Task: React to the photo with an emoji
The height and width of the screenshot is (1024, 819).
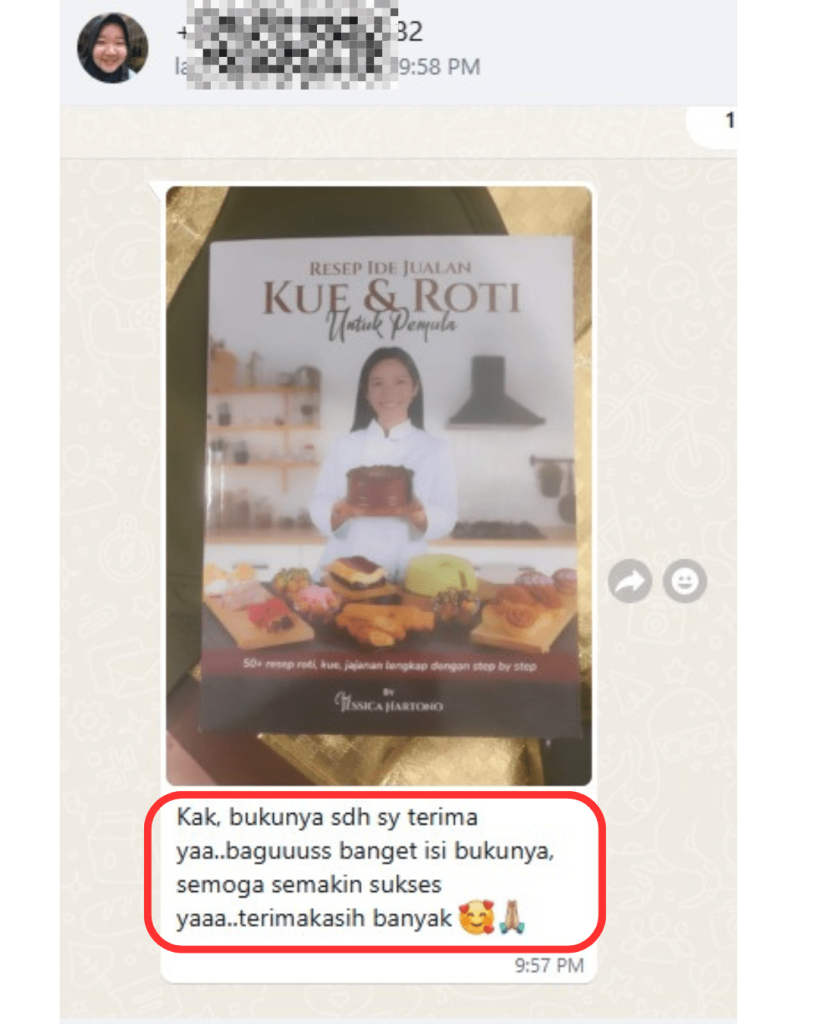Action: [685, 581]
